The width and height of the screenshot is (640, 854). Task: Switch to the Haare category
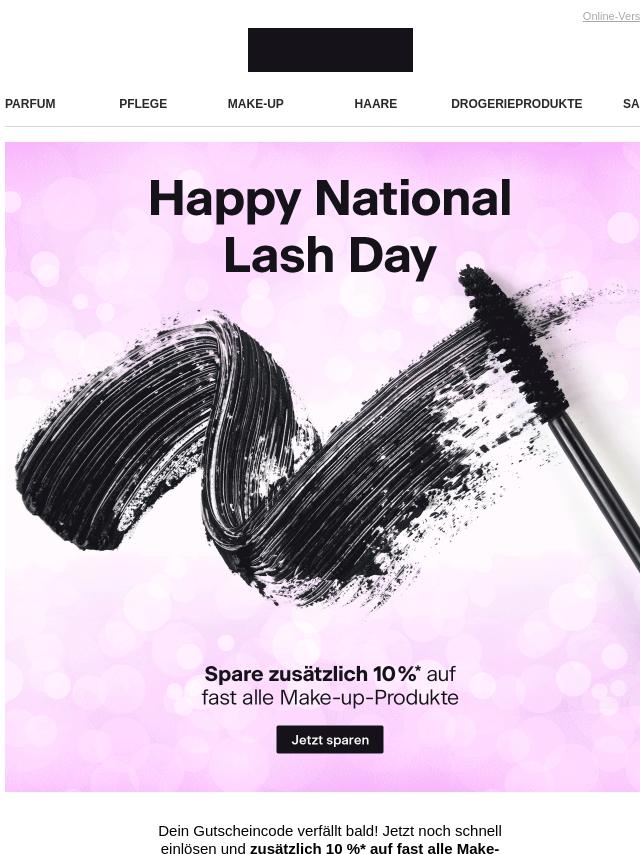coord(375,104)
